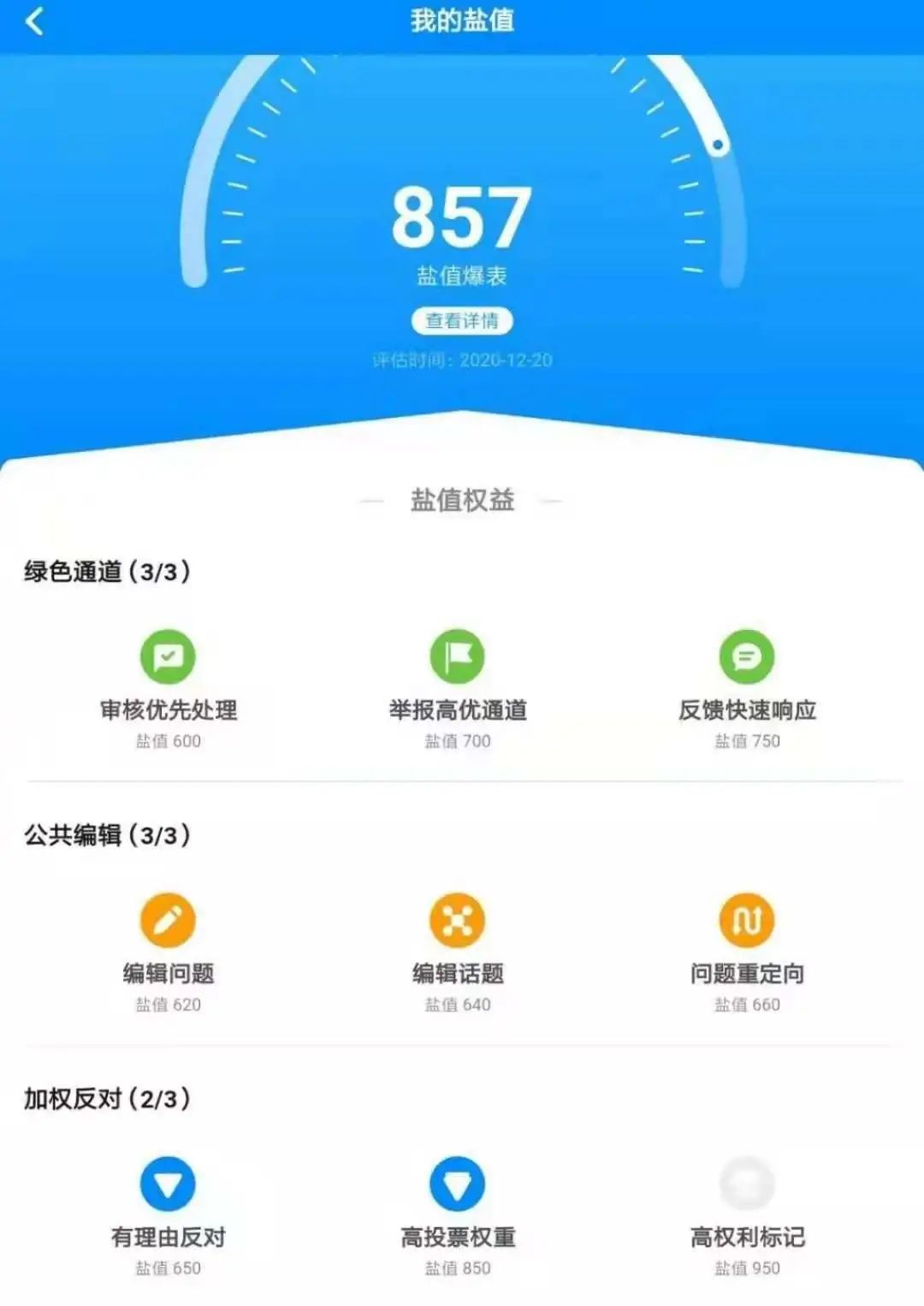Open 审核优先处理 benefit

pyautogui.click(x=168, y=657)
